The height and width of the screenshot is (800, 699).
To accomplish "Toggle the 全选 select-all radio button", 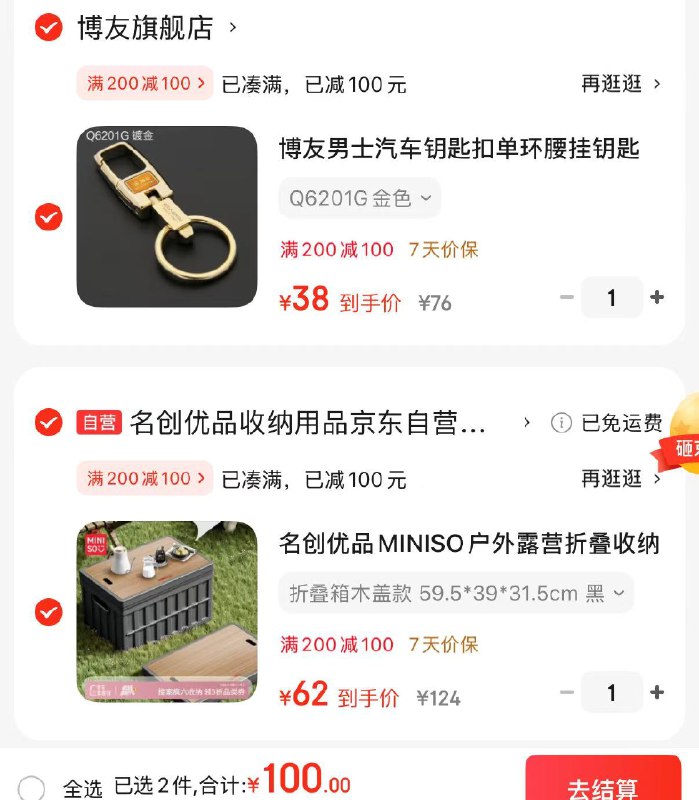I will (32, 788).
